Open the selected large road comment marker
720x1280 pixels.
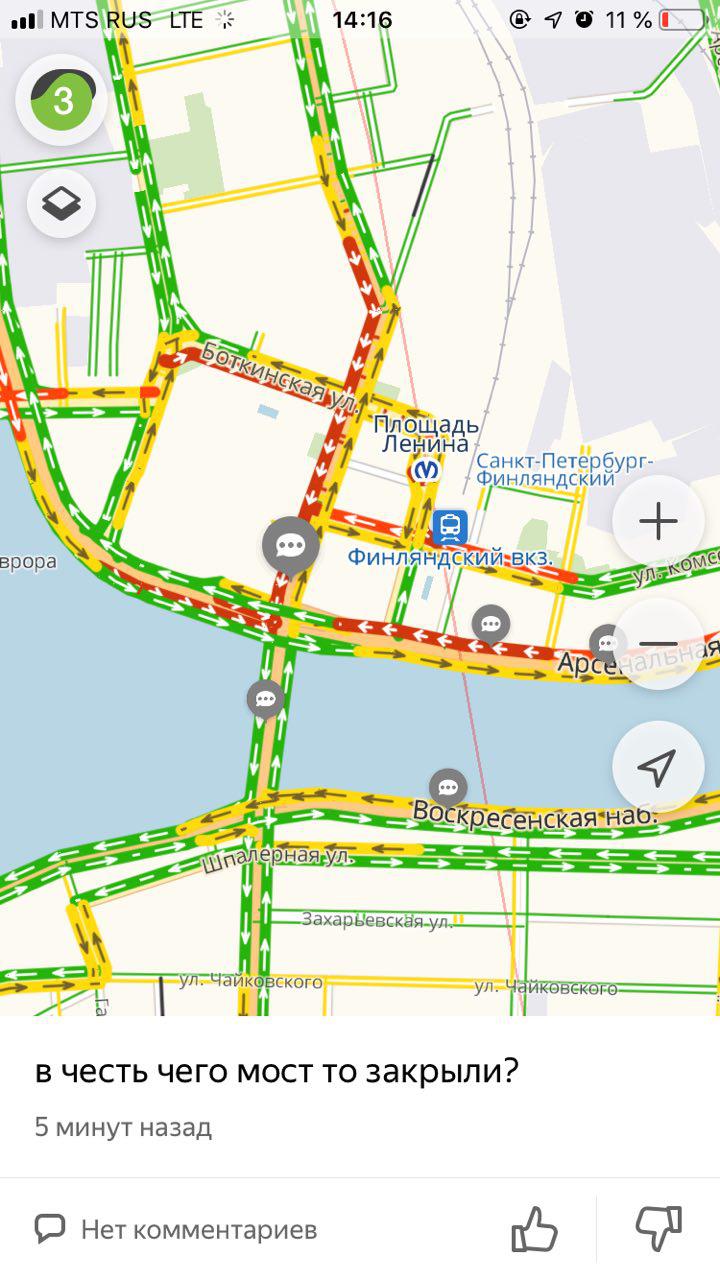tap(291, 546)
